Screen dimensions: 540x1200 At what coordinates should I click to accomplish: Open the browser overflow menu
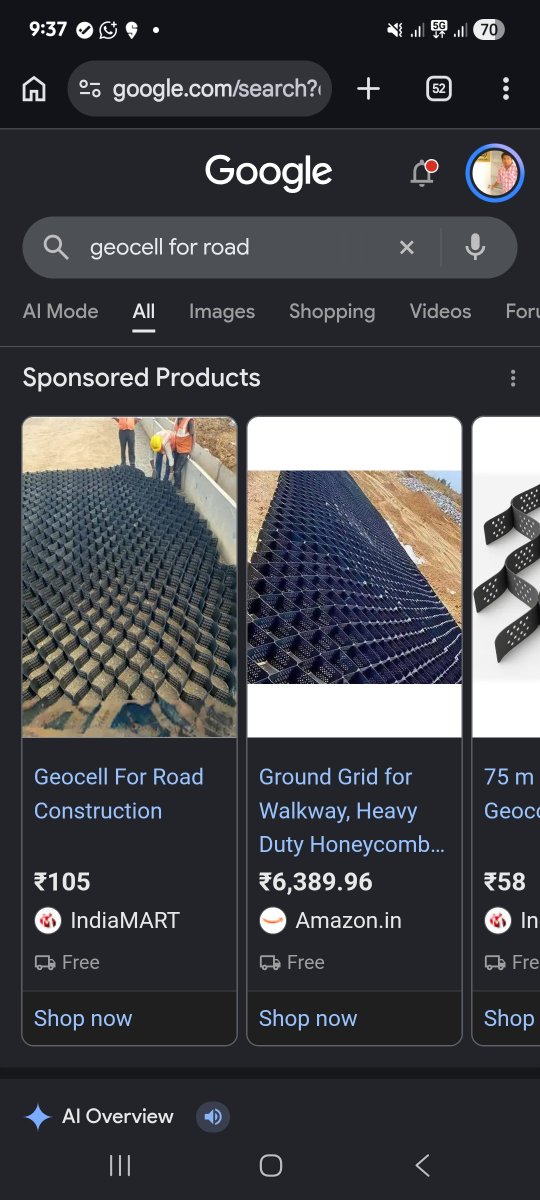tap(505, 89)
